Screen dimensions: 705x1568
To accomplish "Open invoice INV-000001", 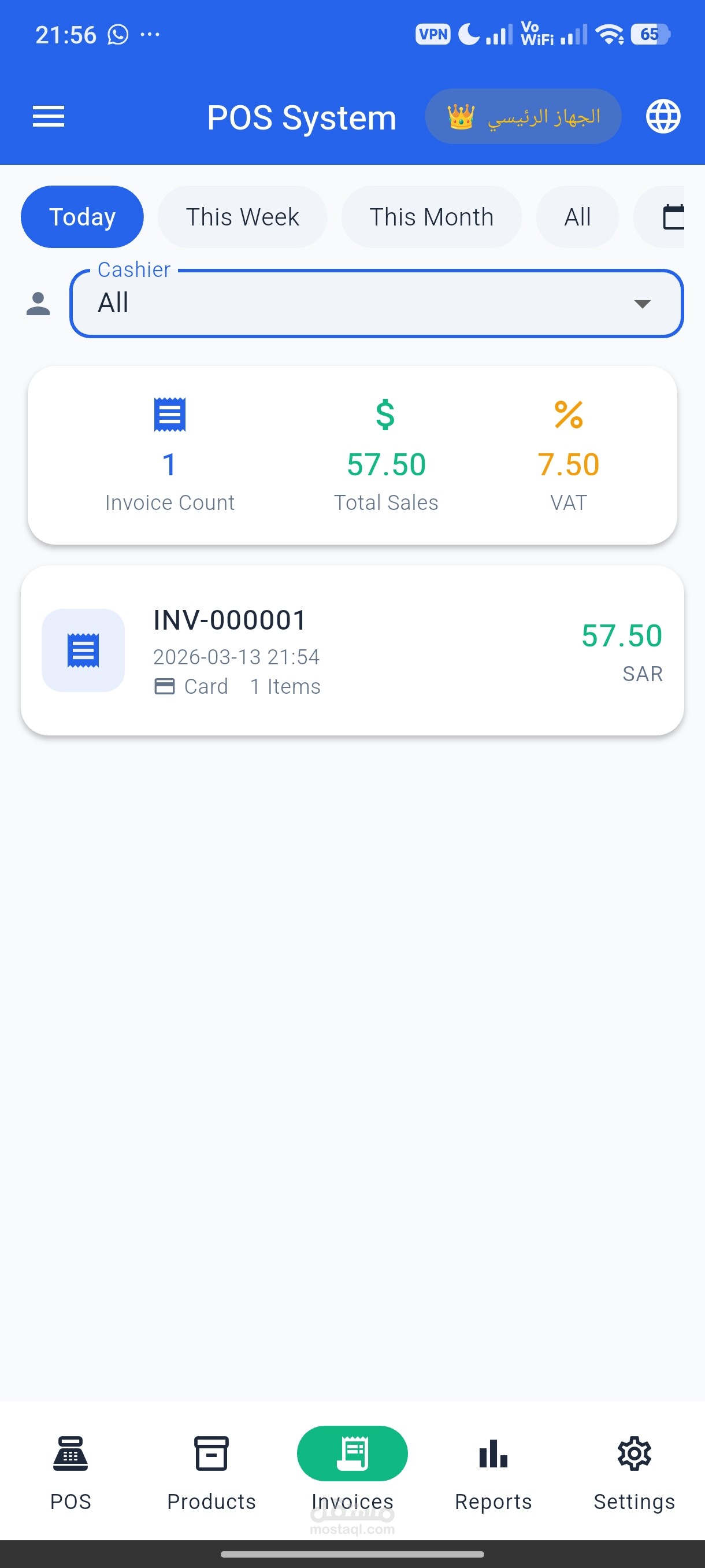I will click(x=352, y=650).
